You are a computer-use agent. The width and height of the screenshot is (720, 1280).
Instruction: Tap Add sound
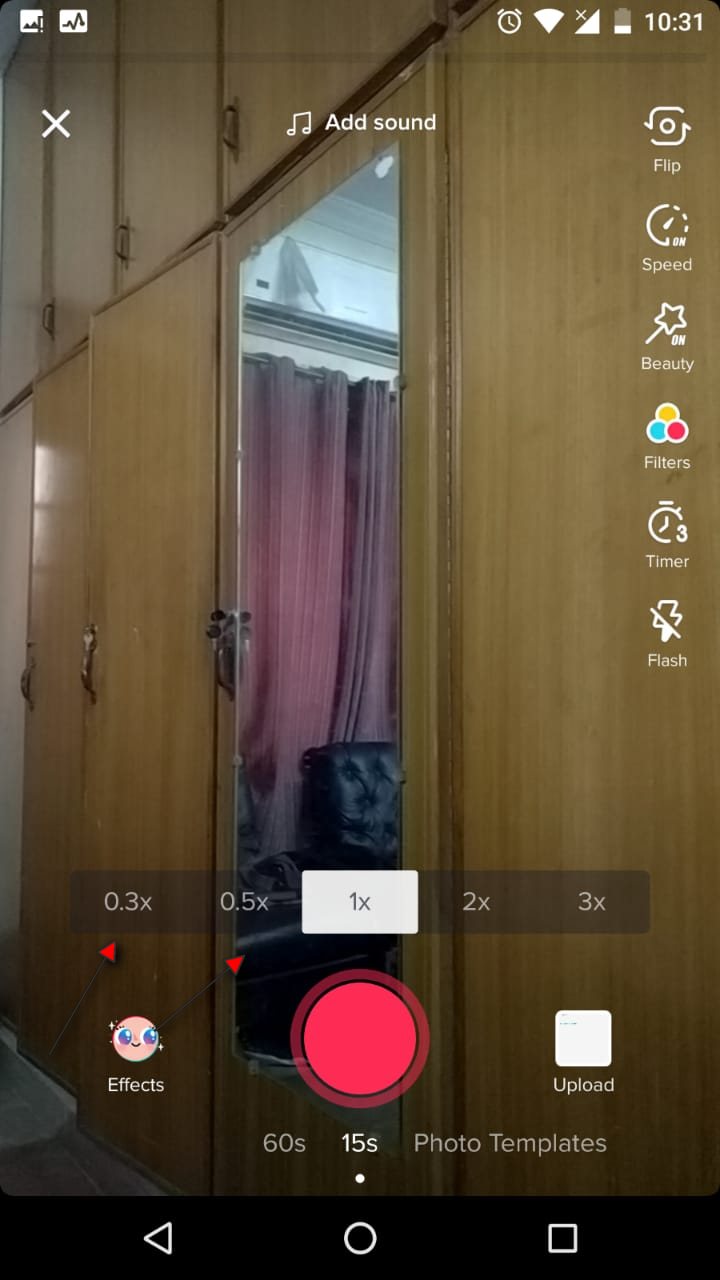(x=360, y=122)
